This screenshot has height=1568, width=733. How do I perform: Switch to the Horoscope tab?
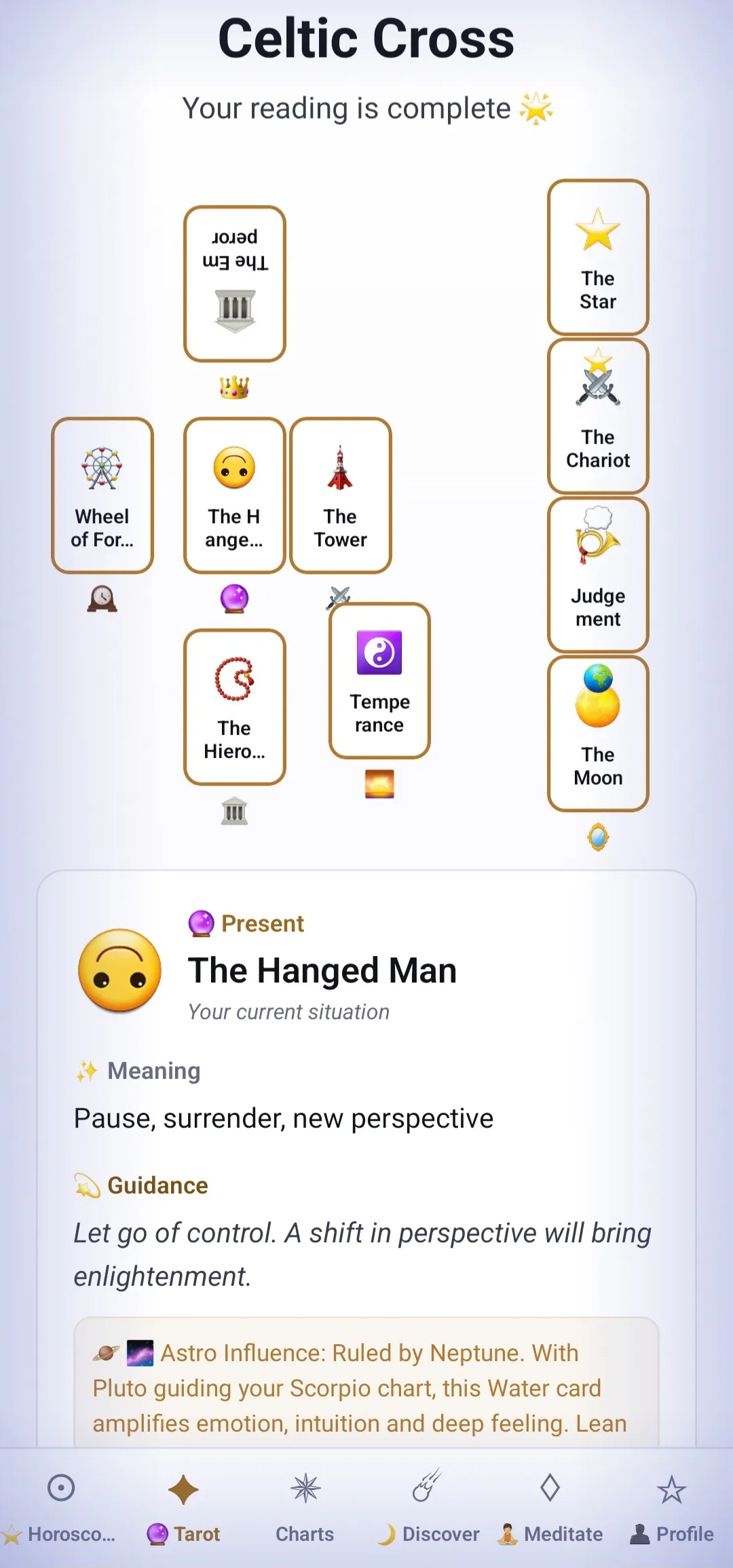pyautogui.click(x=61, y=1508)
